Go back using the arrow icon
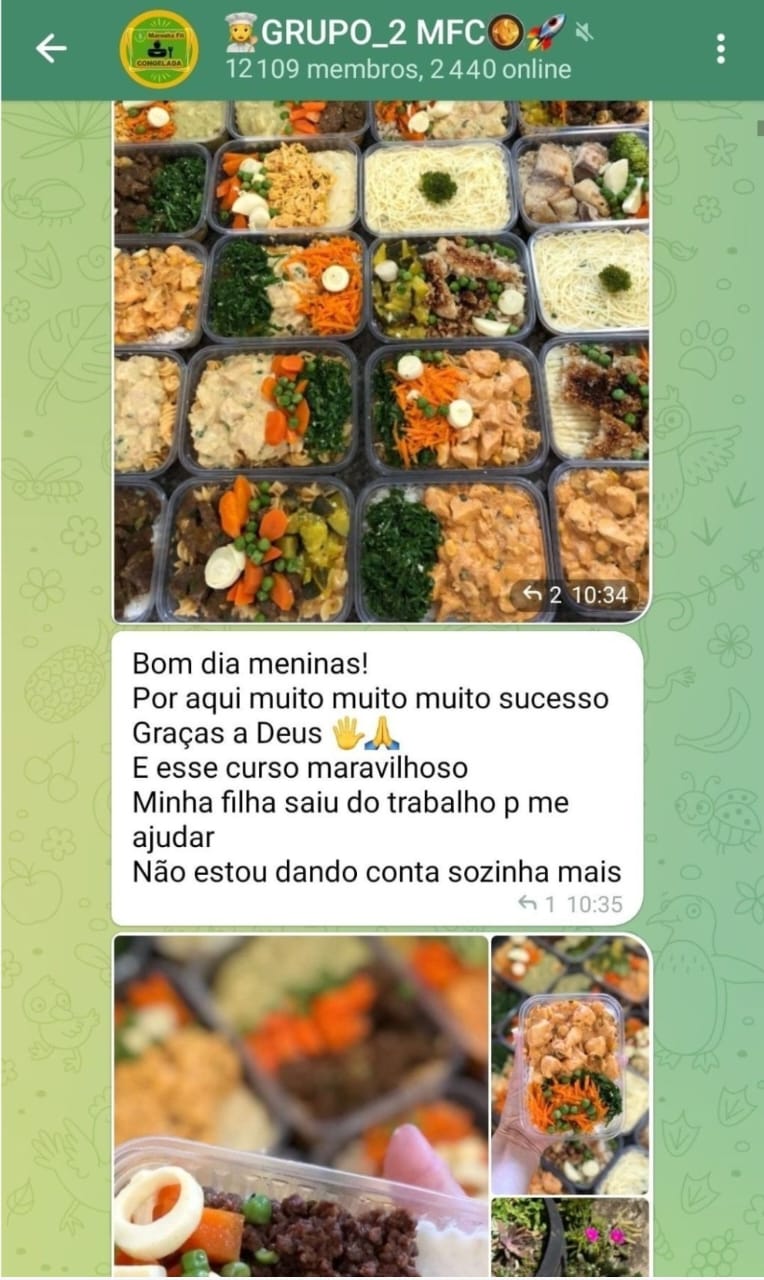The image size is (764, 1280). [51, 49]
